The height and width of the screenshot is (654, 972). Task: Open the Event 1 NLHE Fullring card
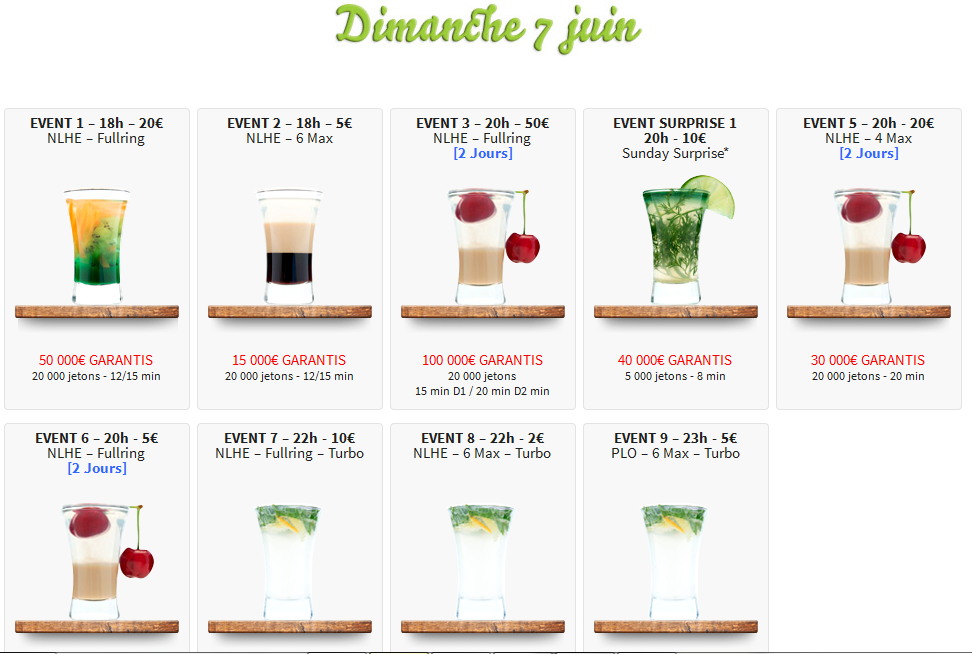(x=96, y=250)
